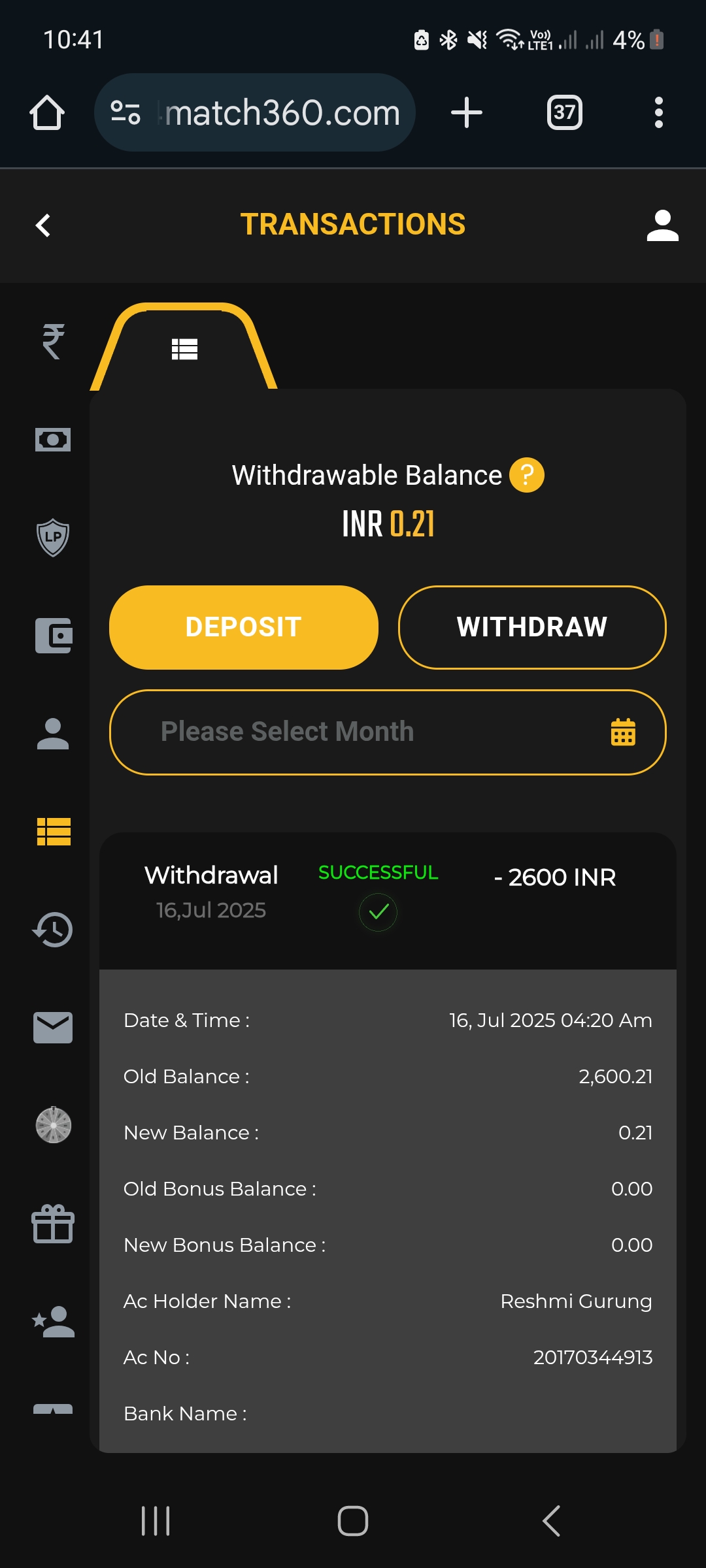Open the rupee icon in sidebar
Screen dimensions: 706x1568
point(53,341)
